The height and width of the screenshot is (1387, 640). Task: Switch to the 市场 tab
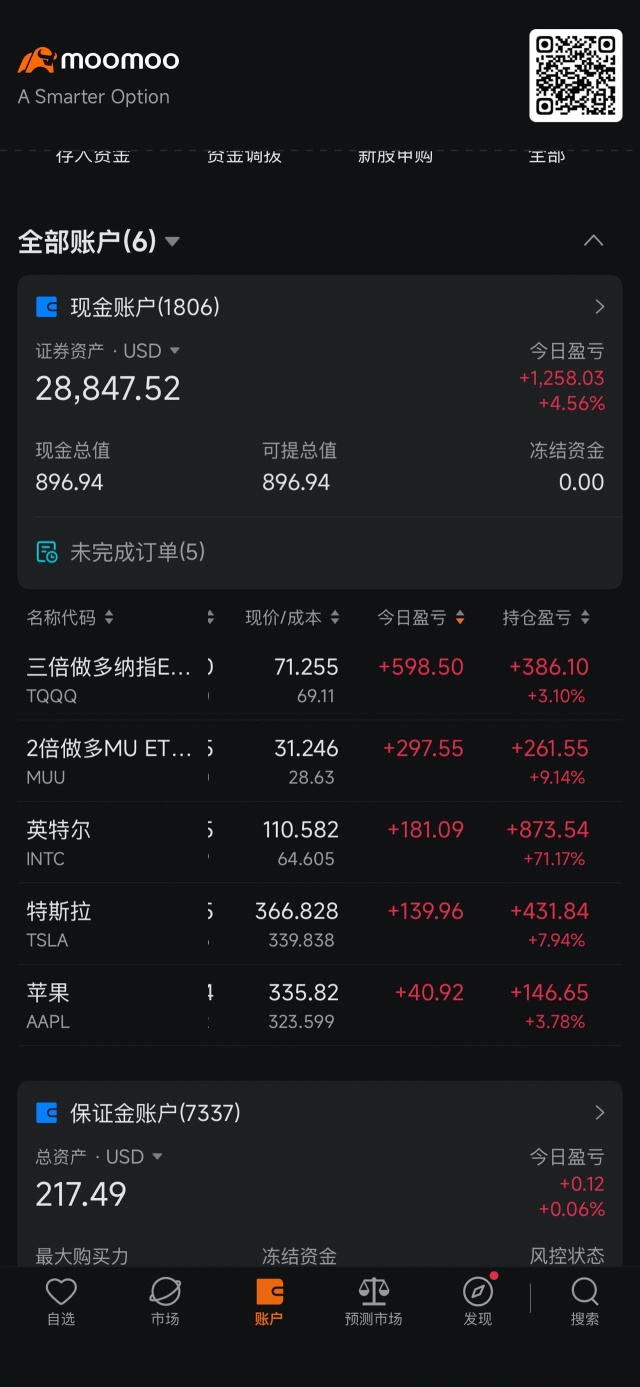point(165,1301)
